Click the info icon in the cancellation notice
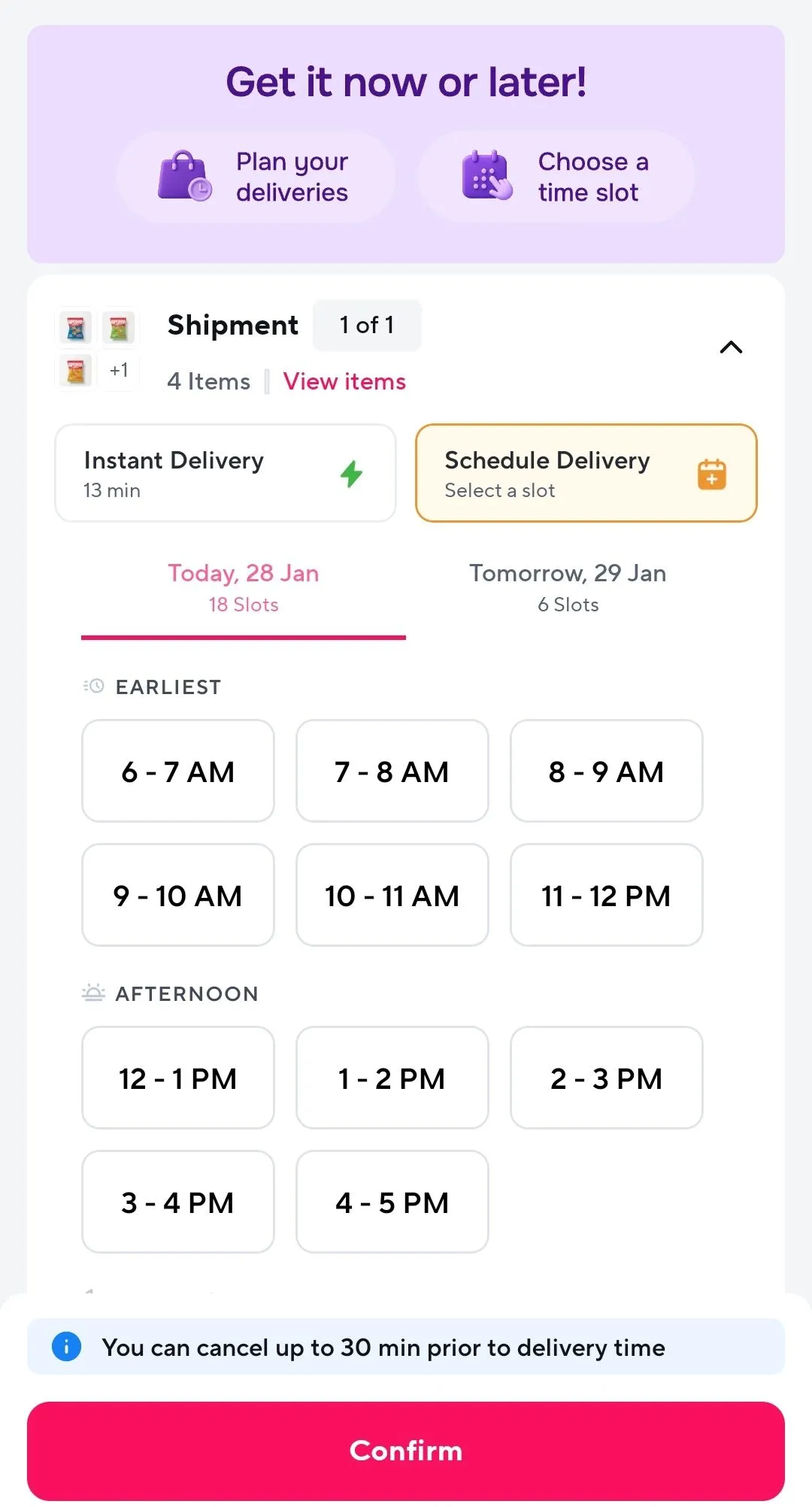Image resolution: width=812 pixels, height=1507 pixels. (x=66, y=1346)
